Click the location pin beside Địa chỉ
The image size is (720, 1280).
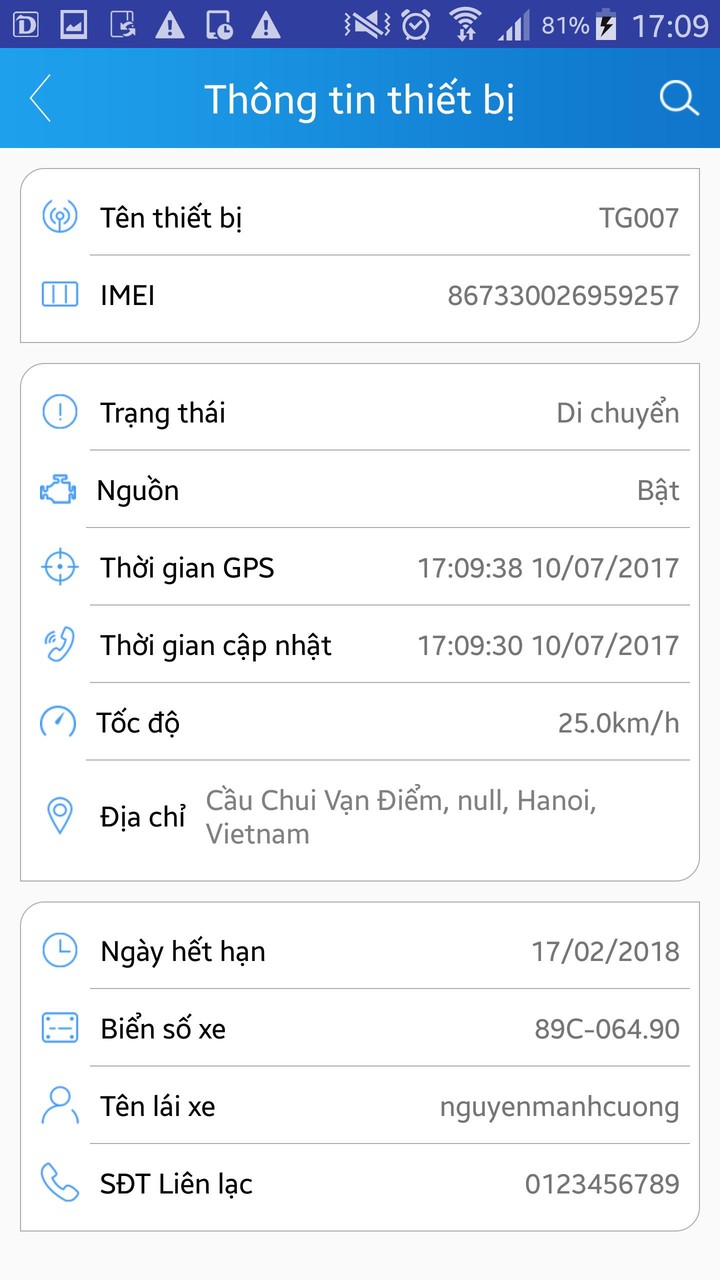point(59,815)
